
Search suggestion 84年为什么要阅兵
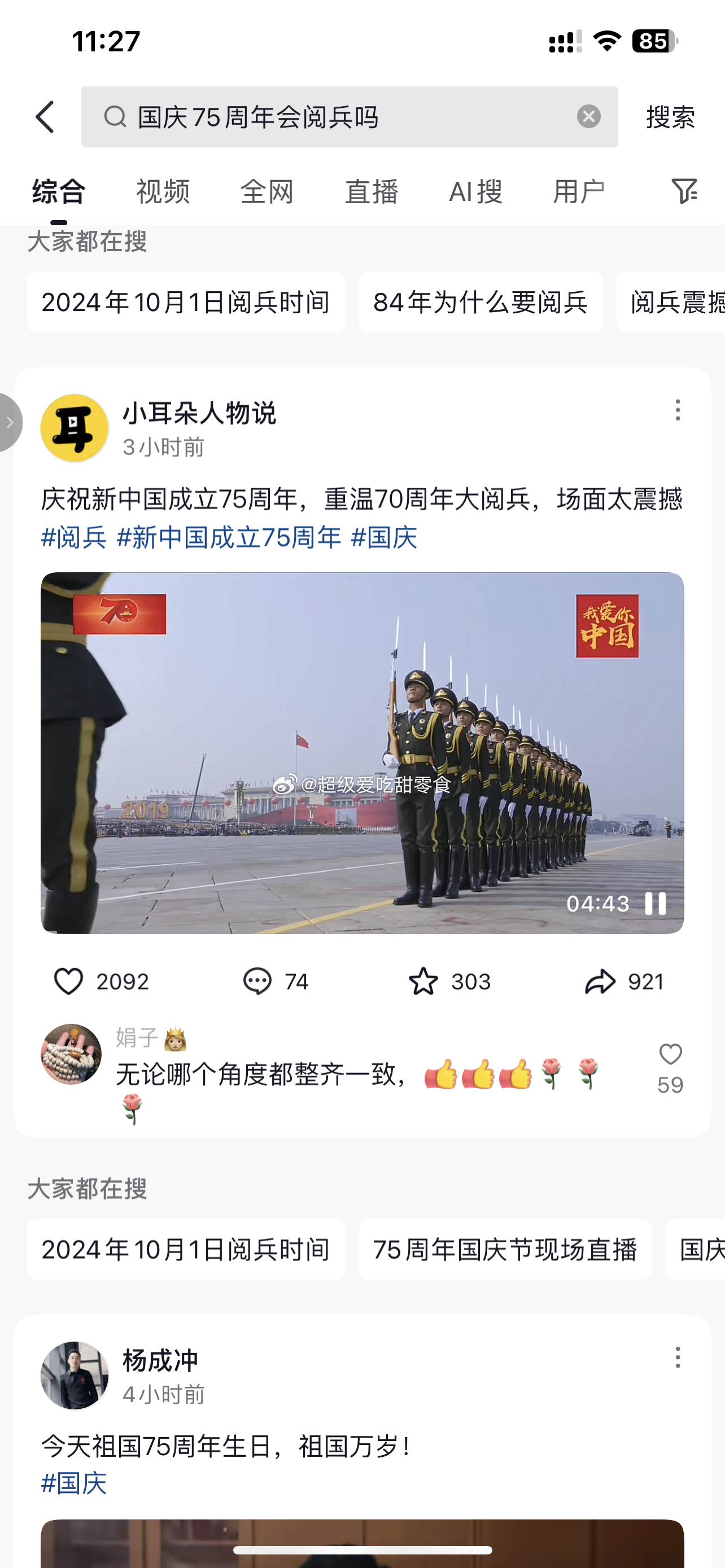coord(481,303)
